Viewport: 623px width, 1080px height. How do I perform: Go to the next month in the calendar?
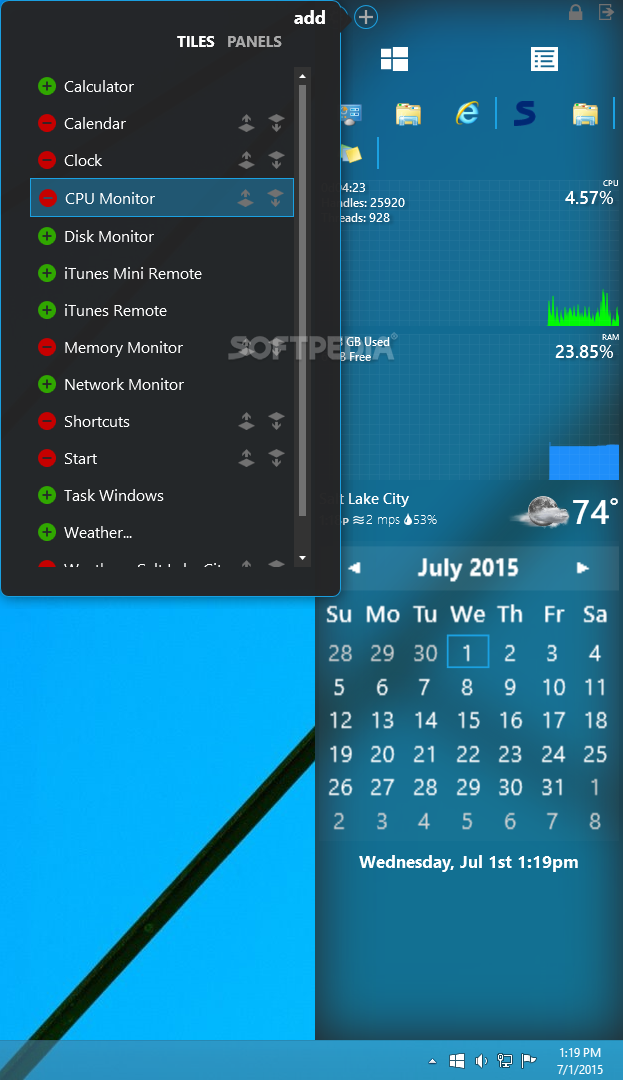[x=583, y=568]
